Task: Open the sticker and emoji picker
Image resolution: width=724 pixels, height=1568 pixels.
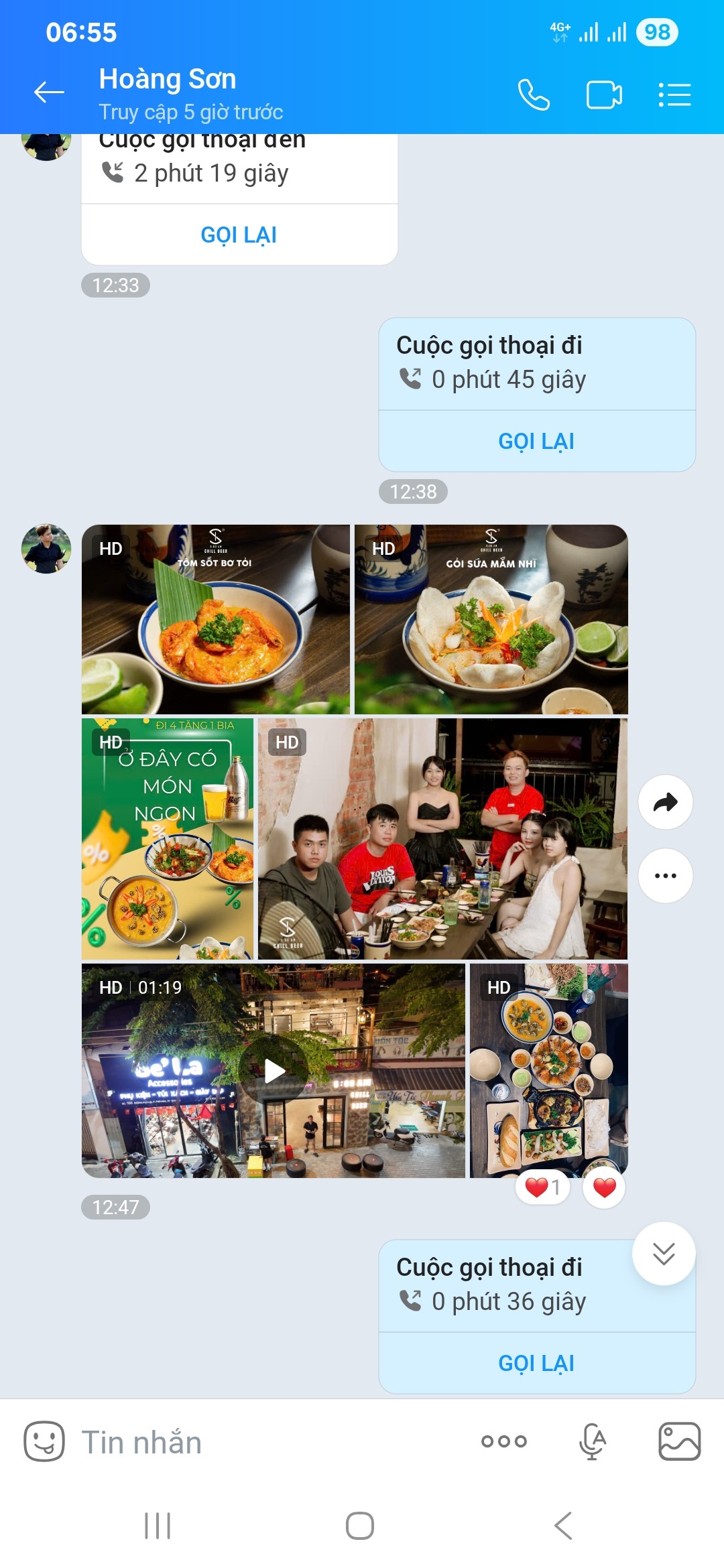Action: tap(44, 1441)
